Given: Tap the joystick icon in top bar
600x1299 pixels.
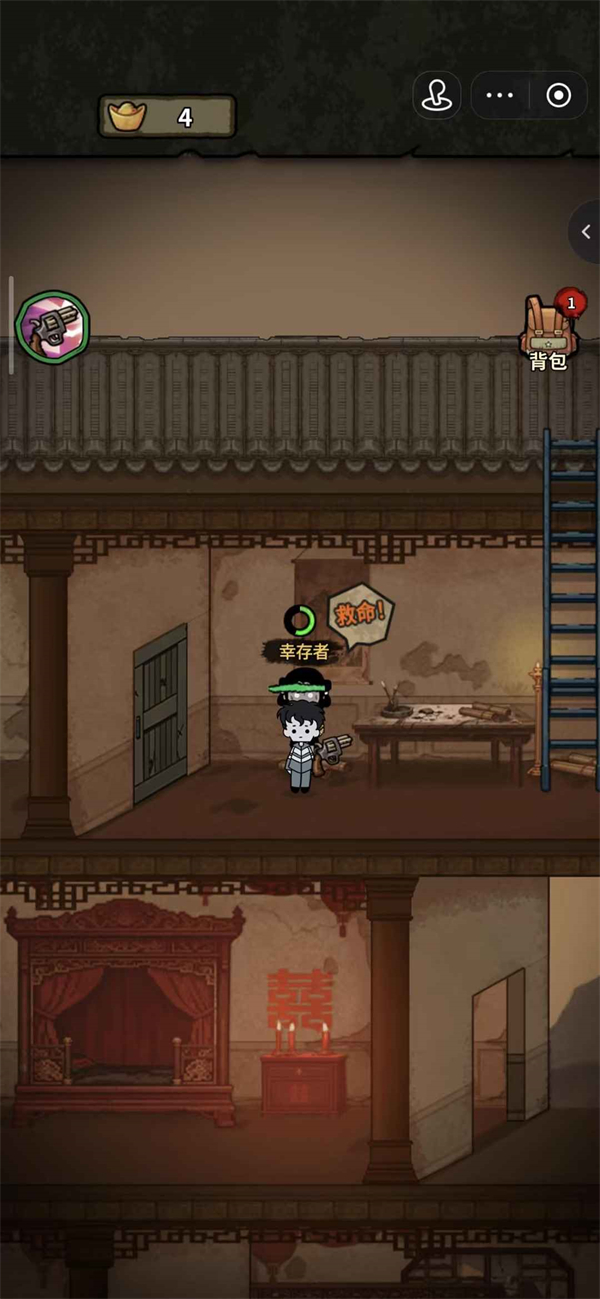Looking at the screenshot, I should pos(437,96).
